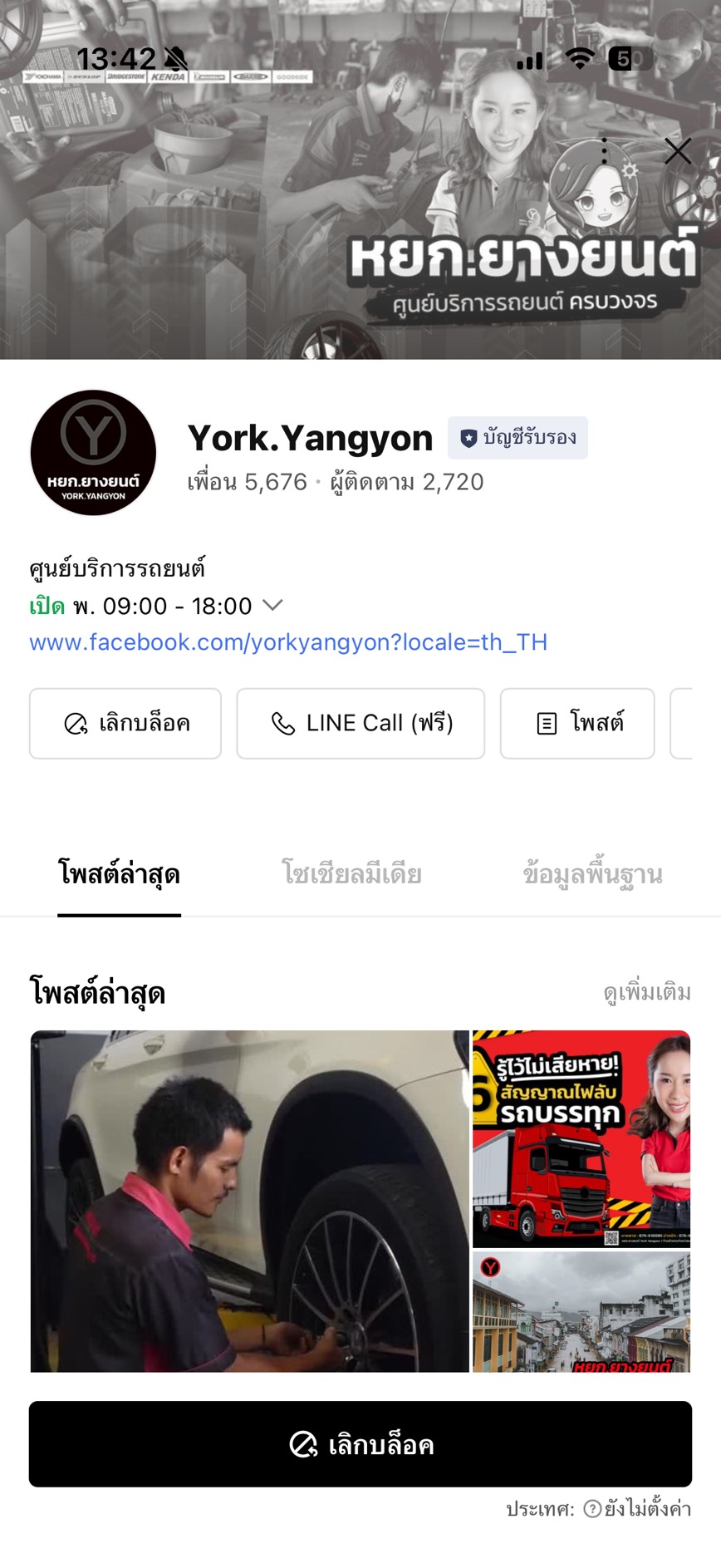Close the York.Yangyon profile page
Viewport: 721px width, 1568px height.
tap(678, 151)
